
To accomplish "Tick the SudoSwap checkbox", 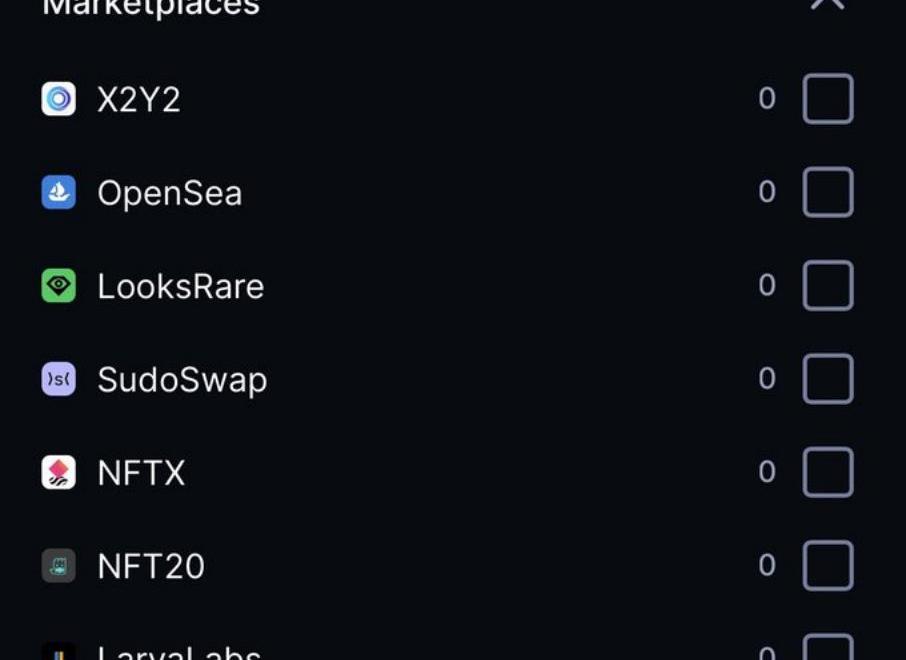I will [827, 378].
